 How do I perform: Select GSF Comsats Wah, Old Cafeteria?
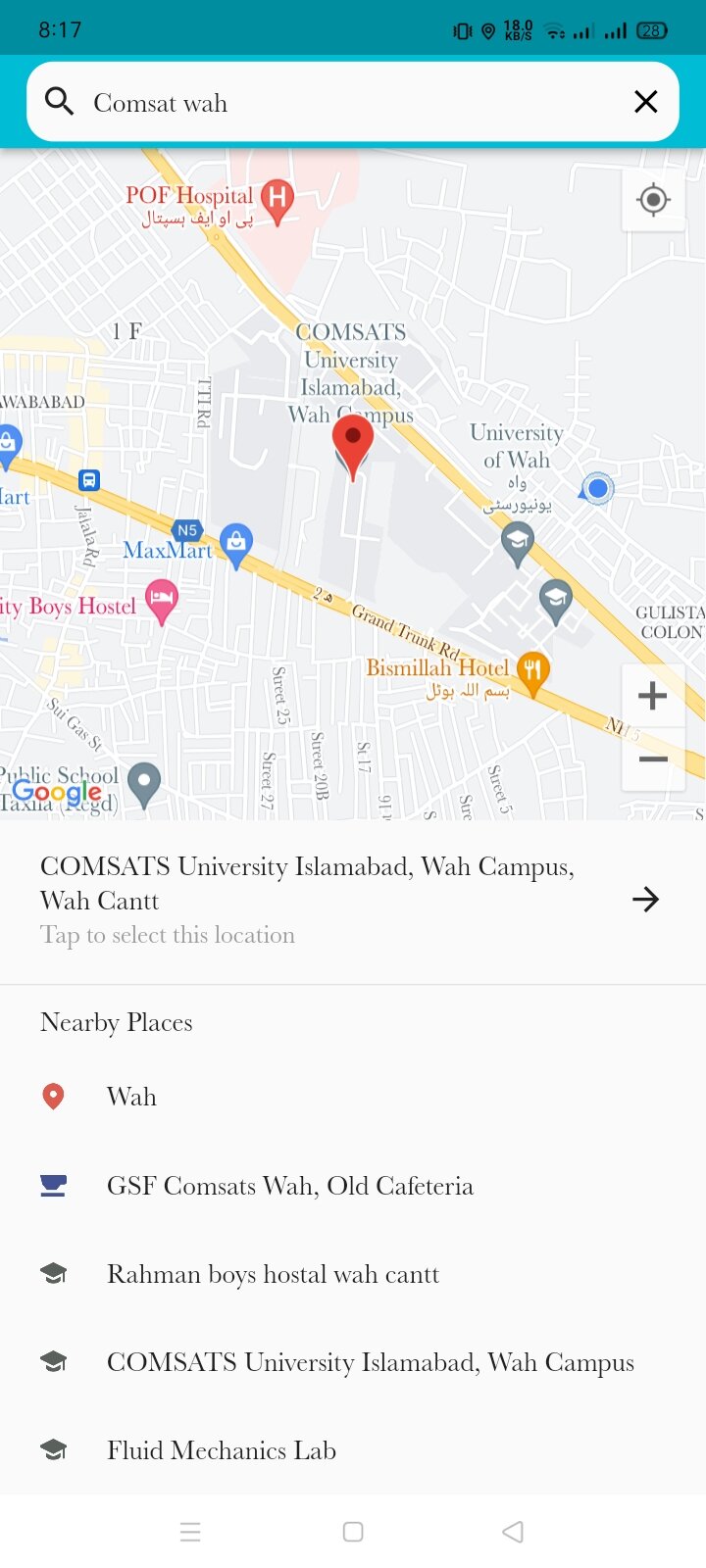353,1186
